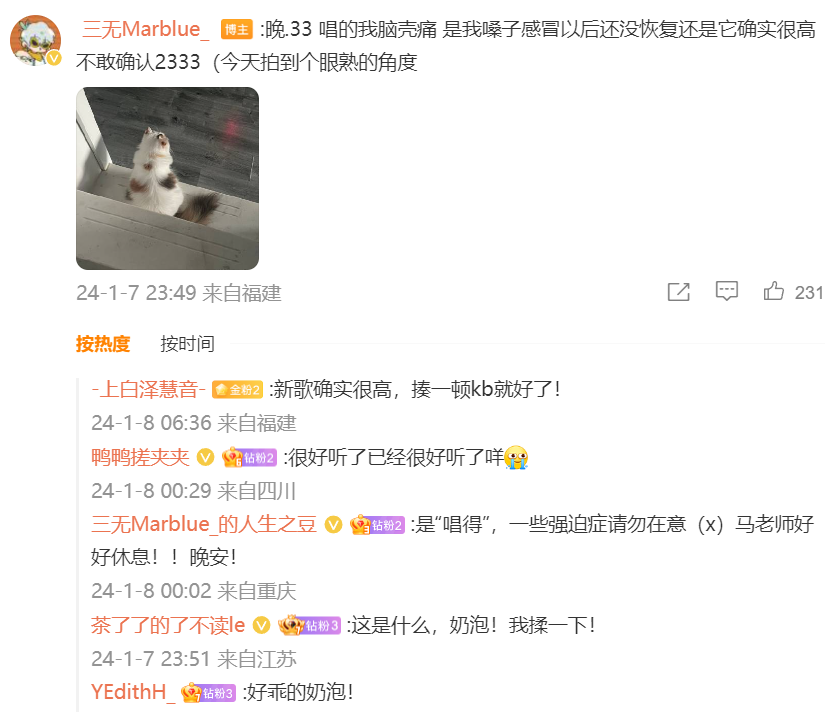Image resolution: width=840 pixels, height=712 pixels.
Task: Open the 三无Marblue_ username link
Action: coord(144,29)
